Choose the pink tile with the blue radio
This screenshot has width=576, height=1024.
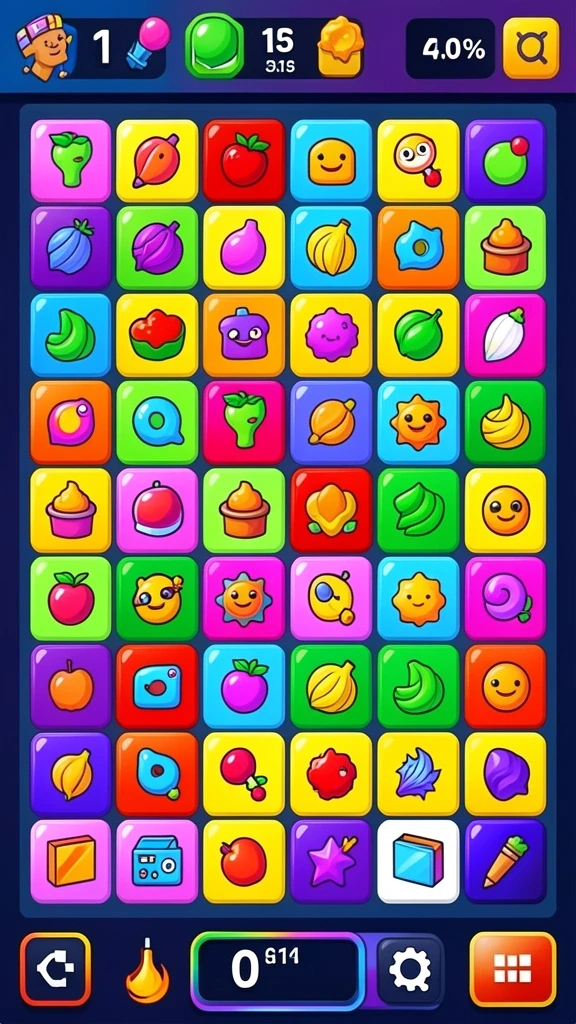coord(157,861)
